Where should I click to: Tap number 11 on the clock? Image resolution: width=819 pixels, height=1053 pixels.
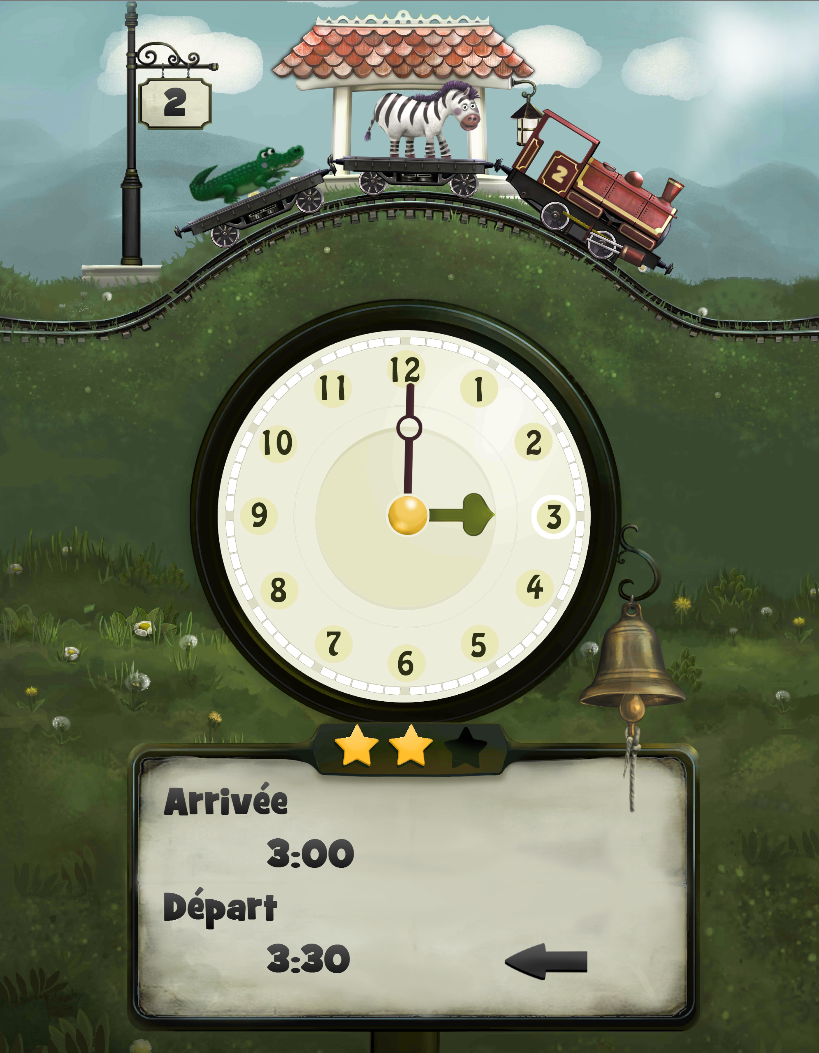[x=333, y=388]
